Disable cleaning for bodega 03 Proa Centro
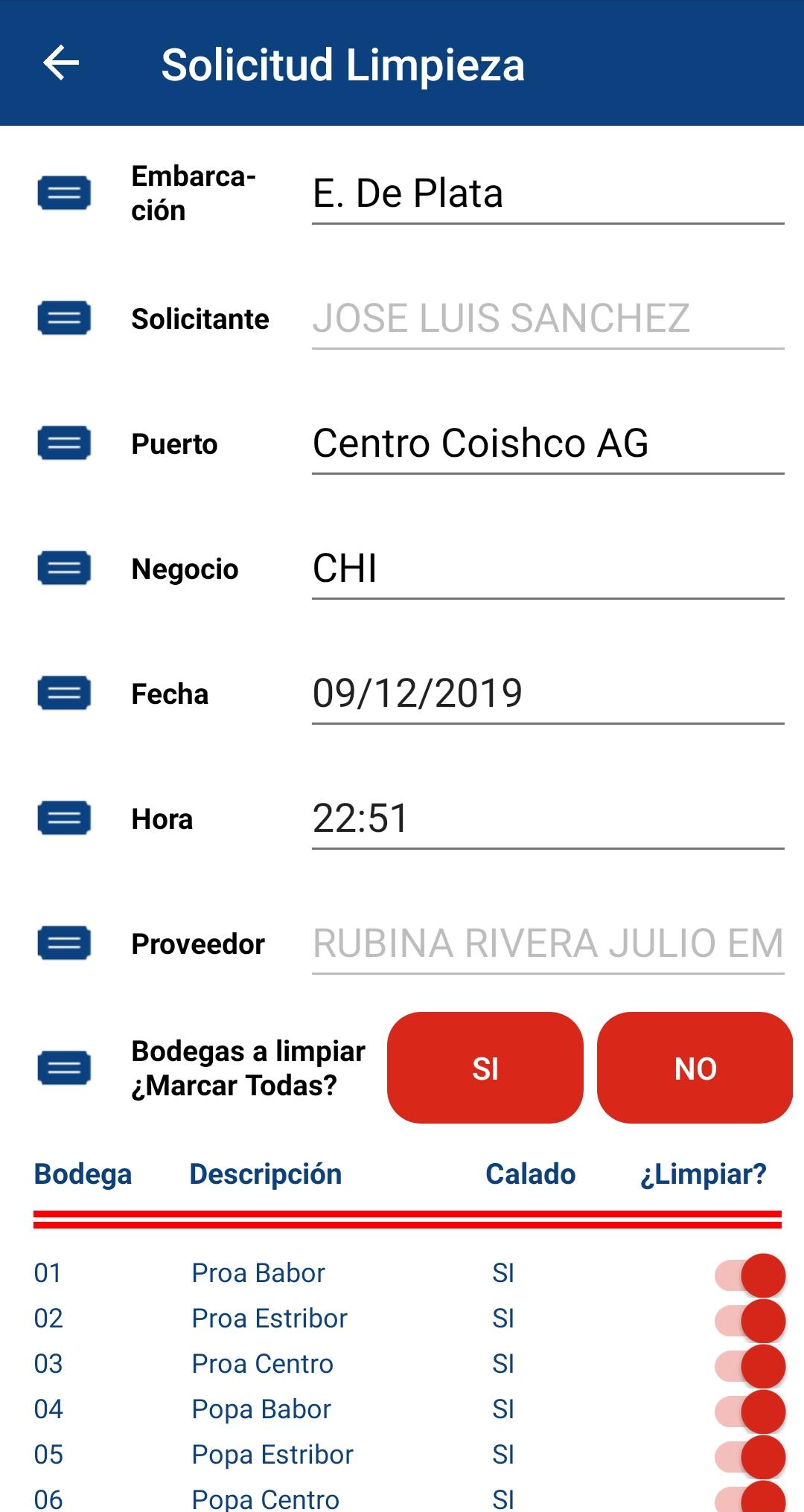The width and height of the screenshot is (804, 1512). (750, 1366)
